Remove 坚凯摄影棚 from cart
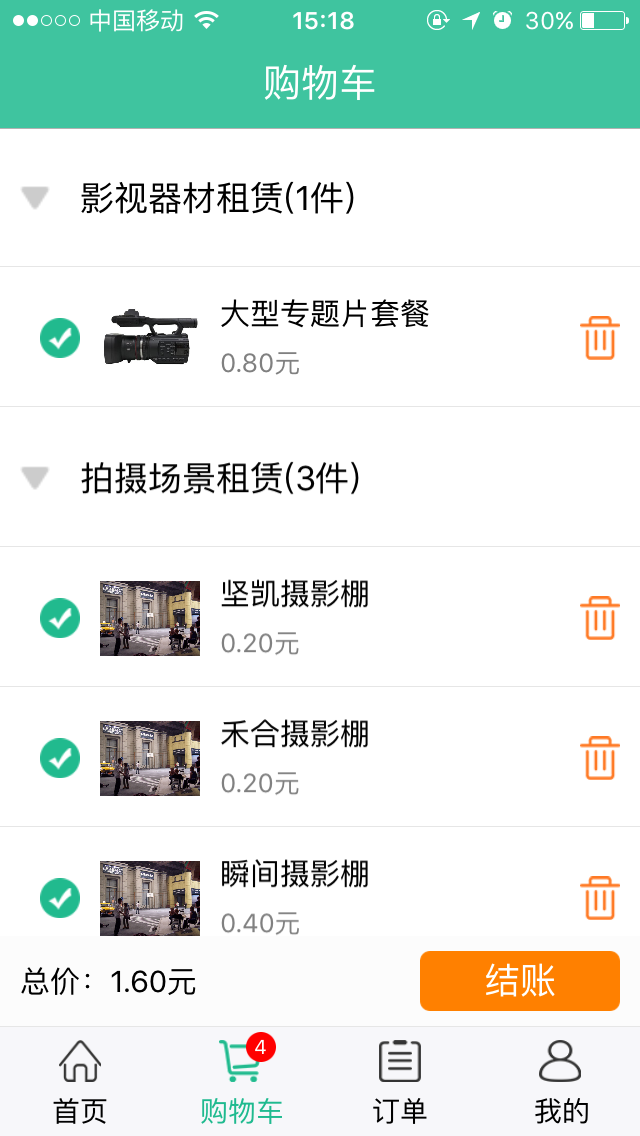Screen dimensions: 640x1136 (600, 618)
